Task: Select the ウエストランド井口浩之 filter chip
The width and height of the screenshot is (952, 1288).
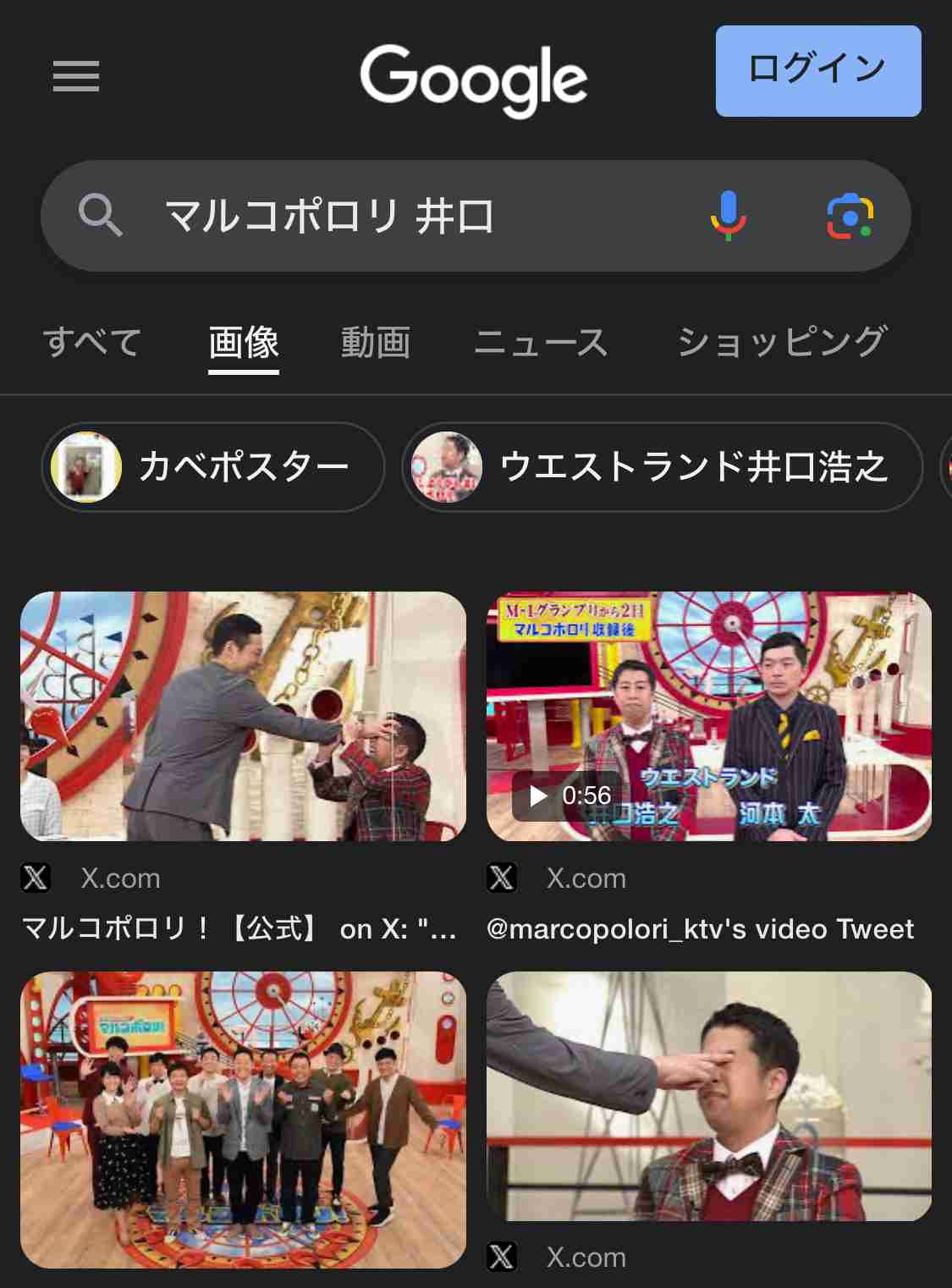Action: 663,466
